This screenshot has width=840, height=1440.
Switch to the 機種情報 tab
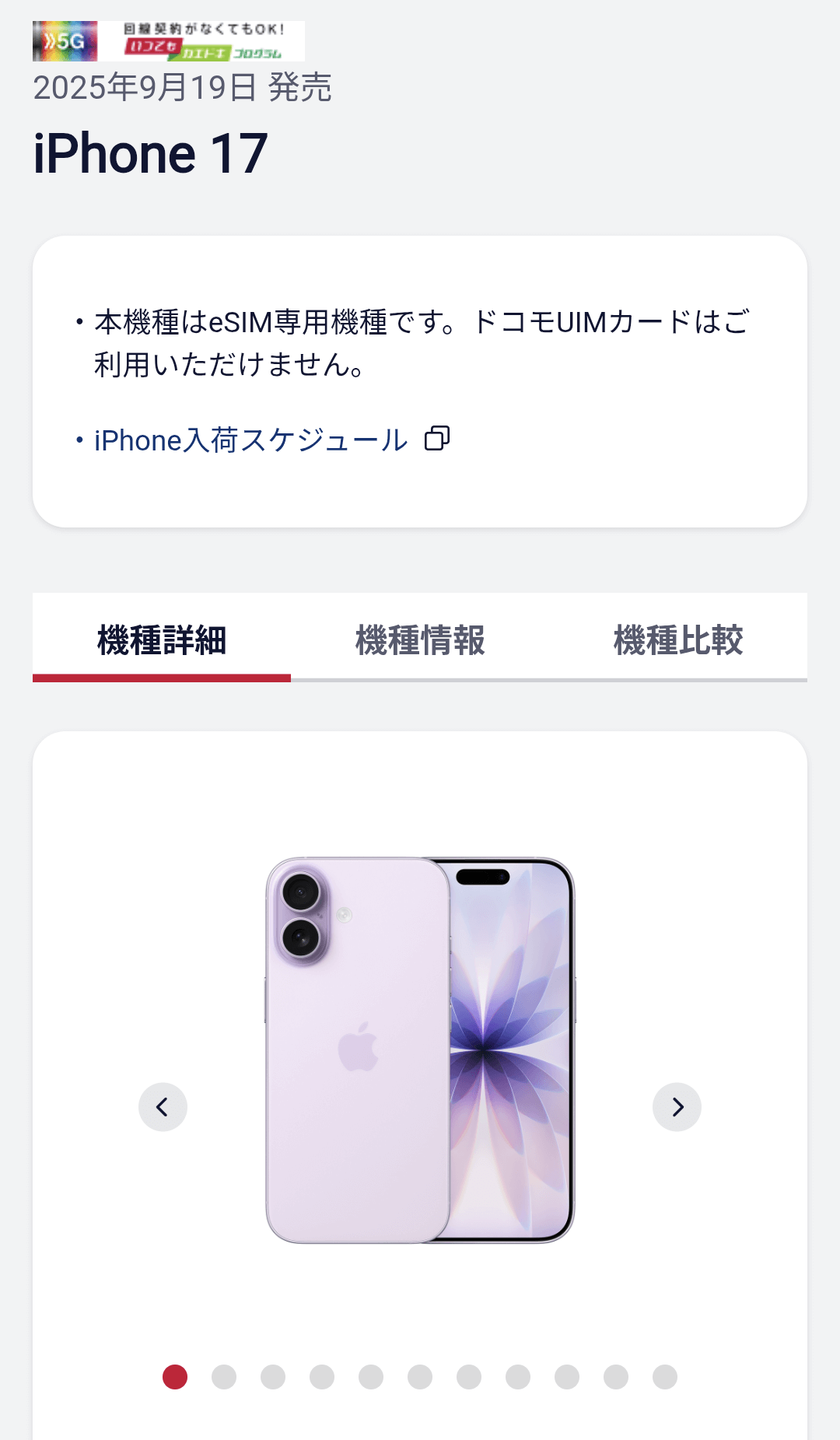(420, 640)
